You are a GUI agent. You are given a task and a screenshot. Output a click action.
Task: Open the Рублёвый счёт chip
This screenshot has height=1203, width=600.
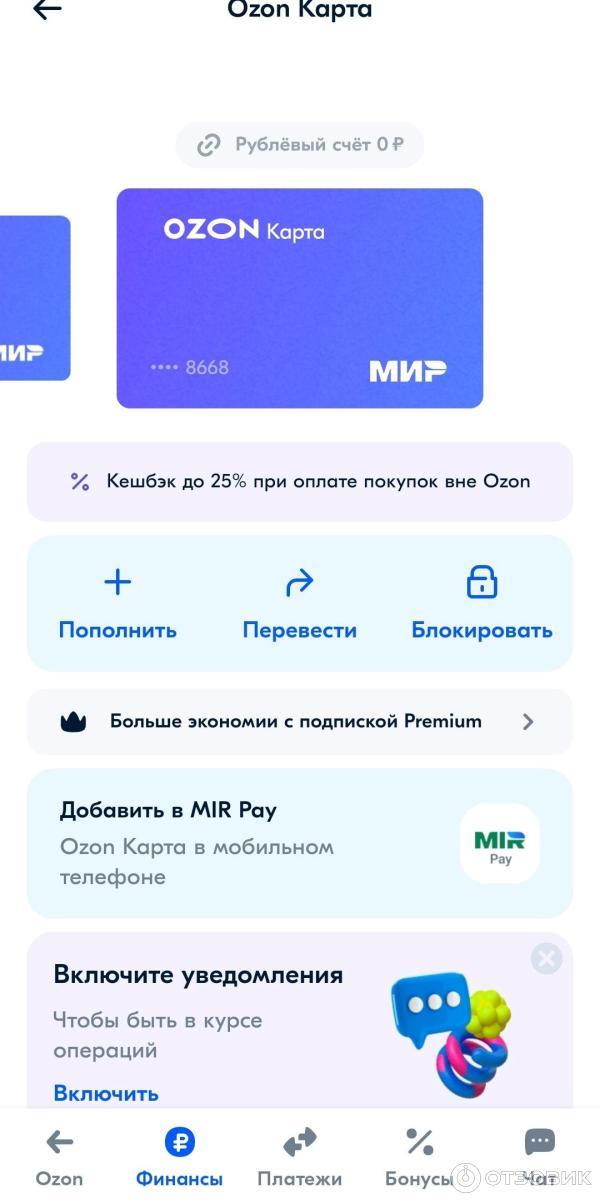click(x=300, y=145)
